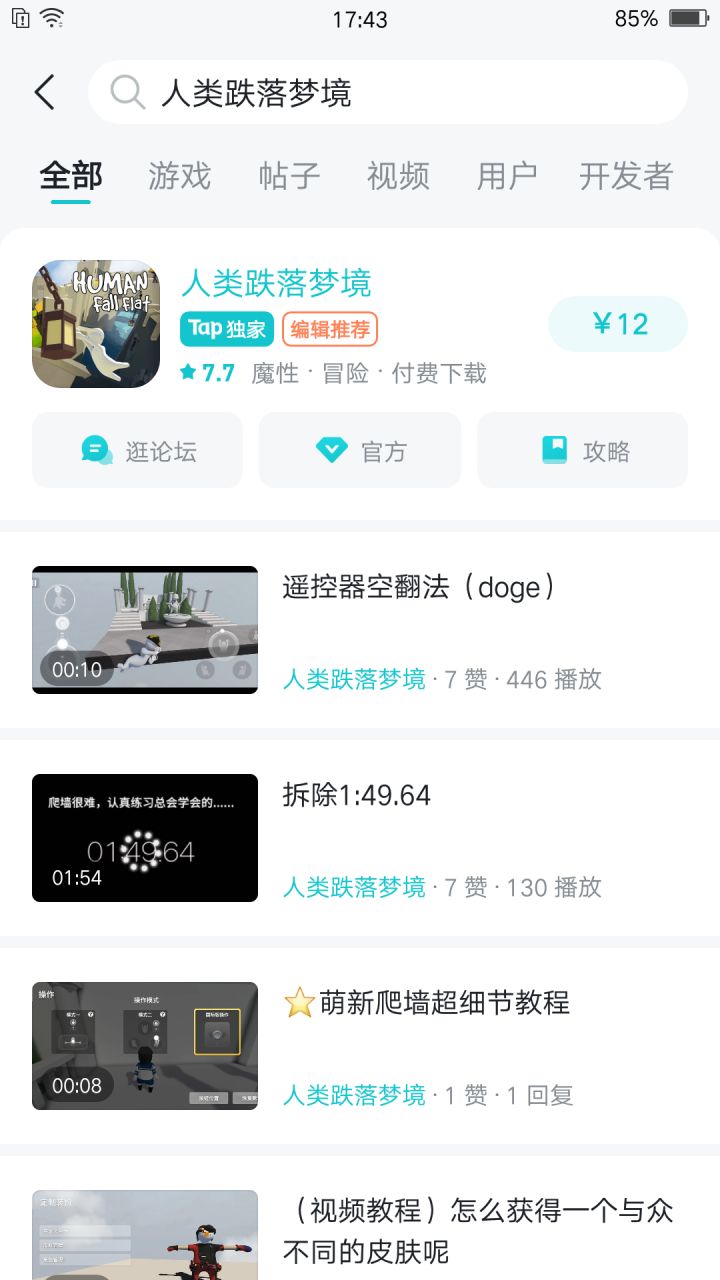This screenshot has height=1280, width=720.
Task: Open the 攻略 guides button
Action: (582, 450)
